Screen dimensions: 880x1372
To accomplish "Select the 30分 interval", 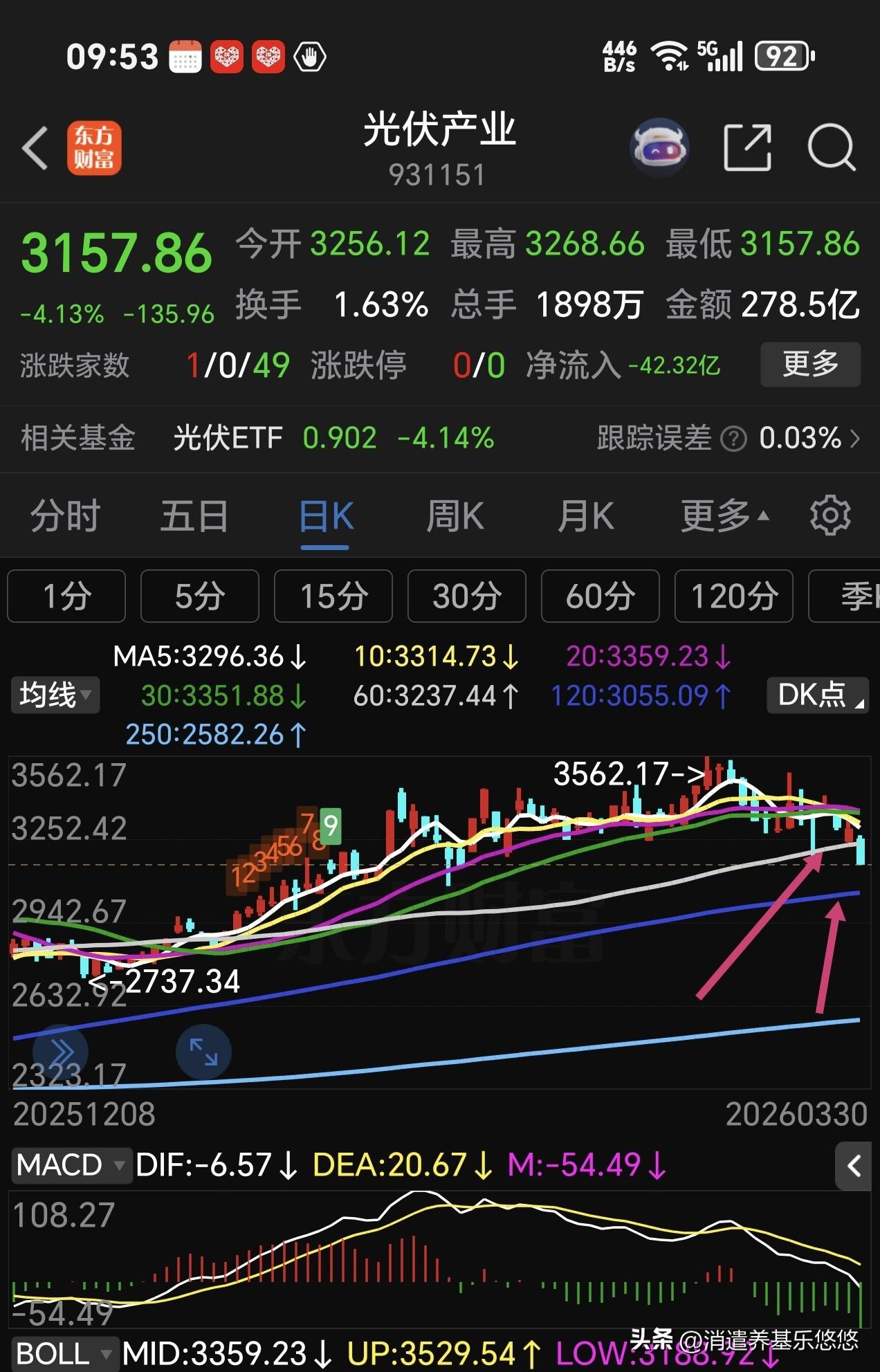I will pos(466,596).
